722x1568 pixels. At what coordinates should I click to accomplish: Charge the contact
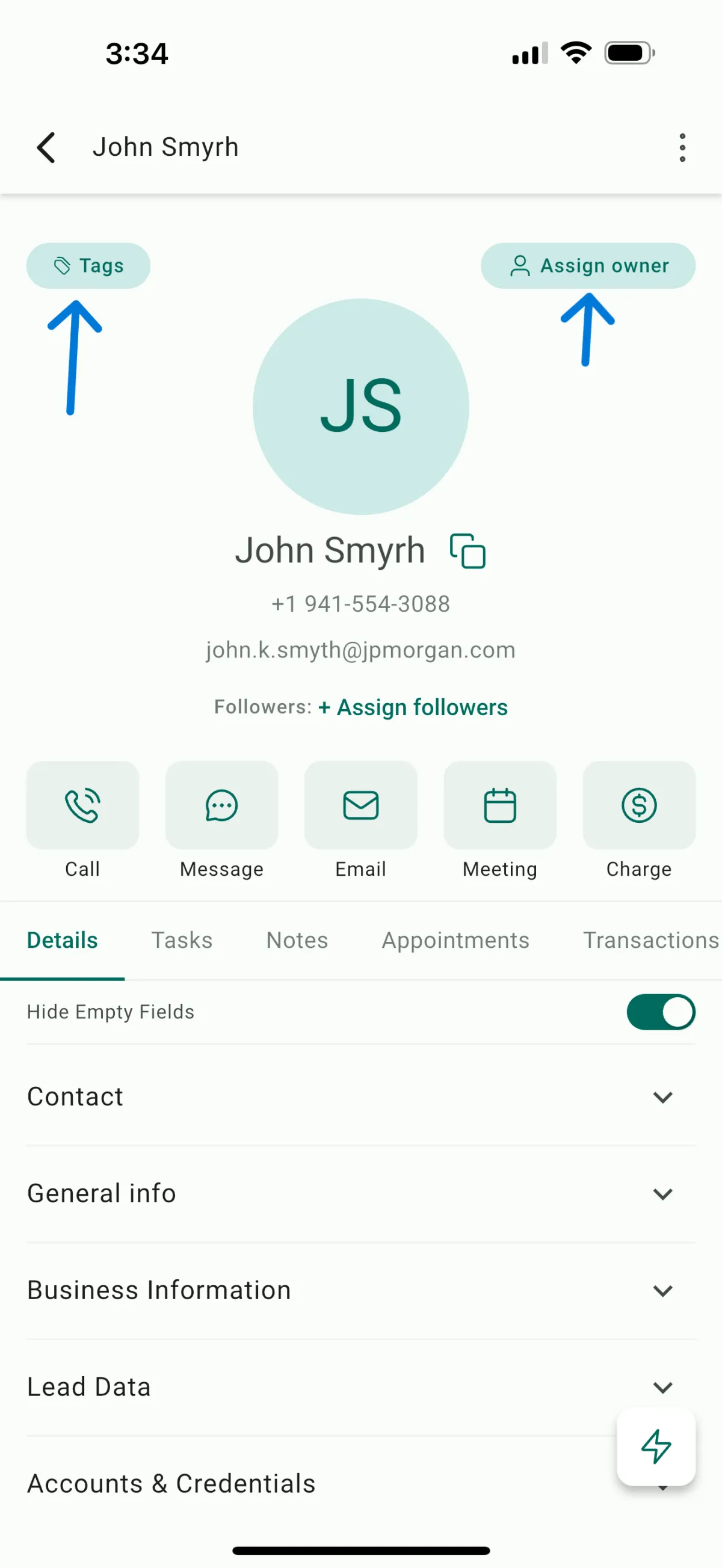[638, 805]
